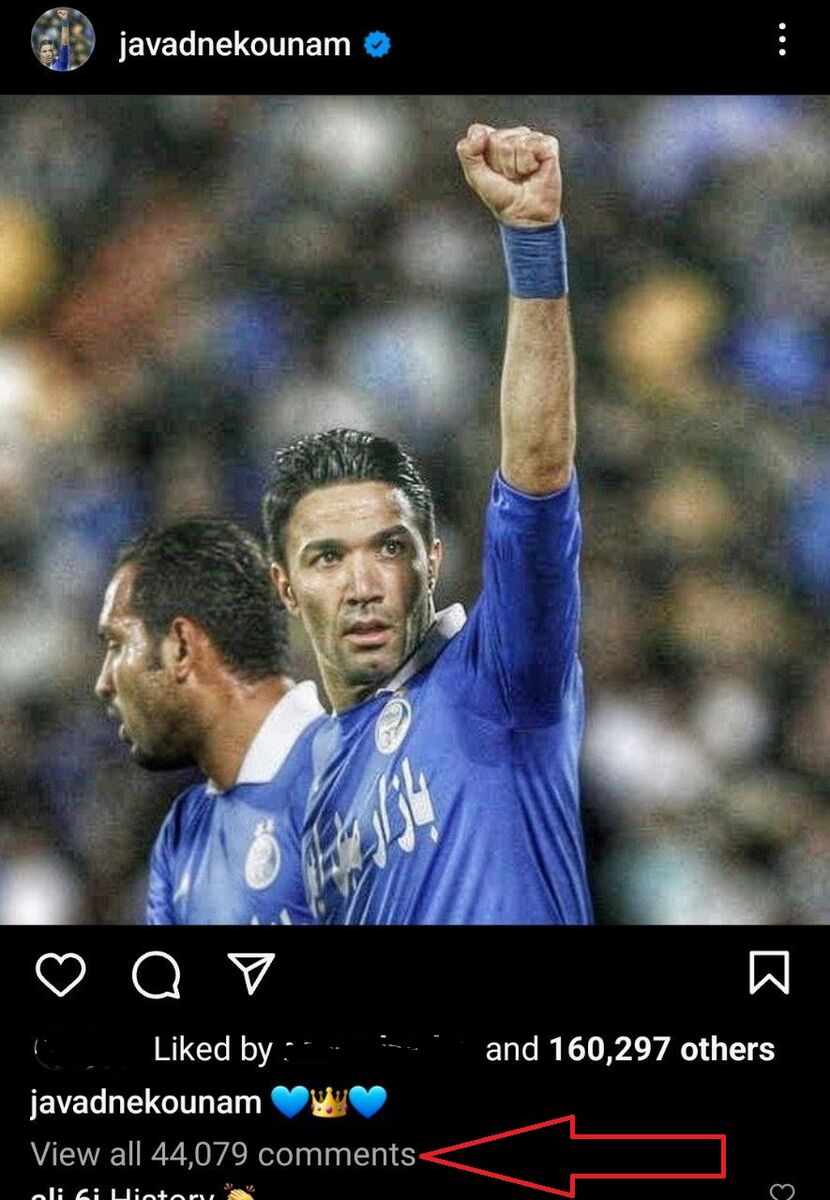Save the post with the bookmark icon
This screenshot has width=830, height=1200.
pos(769,973)
